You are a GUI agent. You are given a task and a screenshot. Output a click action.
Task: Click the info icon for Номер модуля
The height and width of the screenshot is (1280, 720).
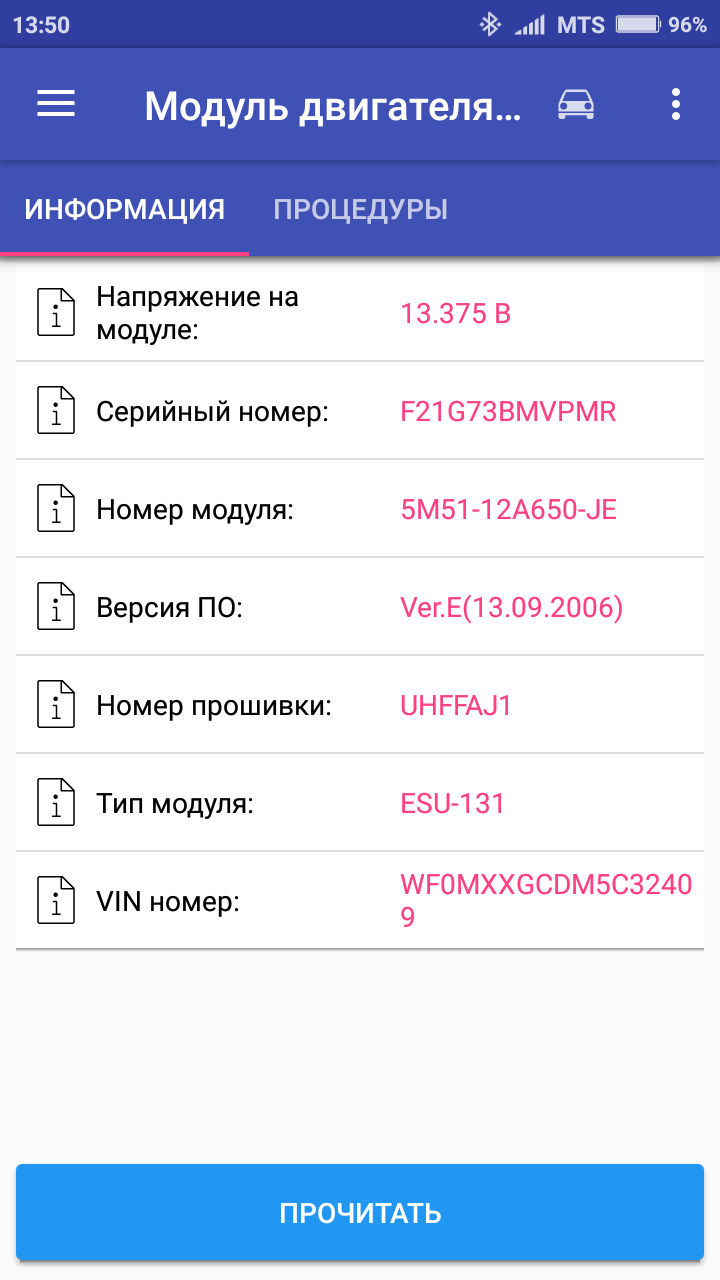55,508
